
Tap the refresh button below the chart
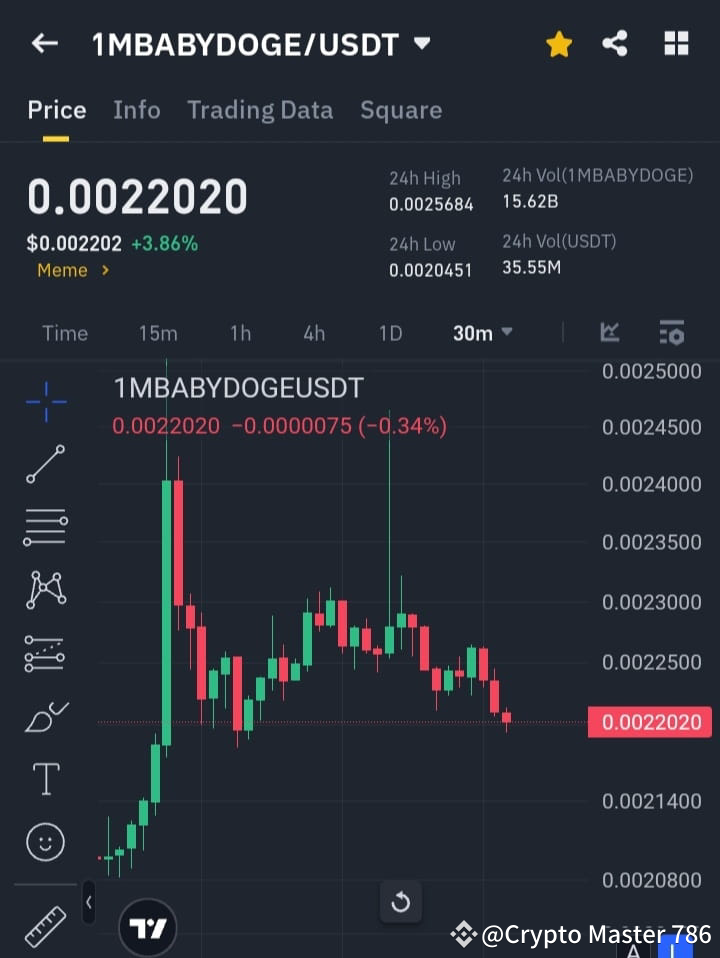pyautogui.click(x=401, y=902)
